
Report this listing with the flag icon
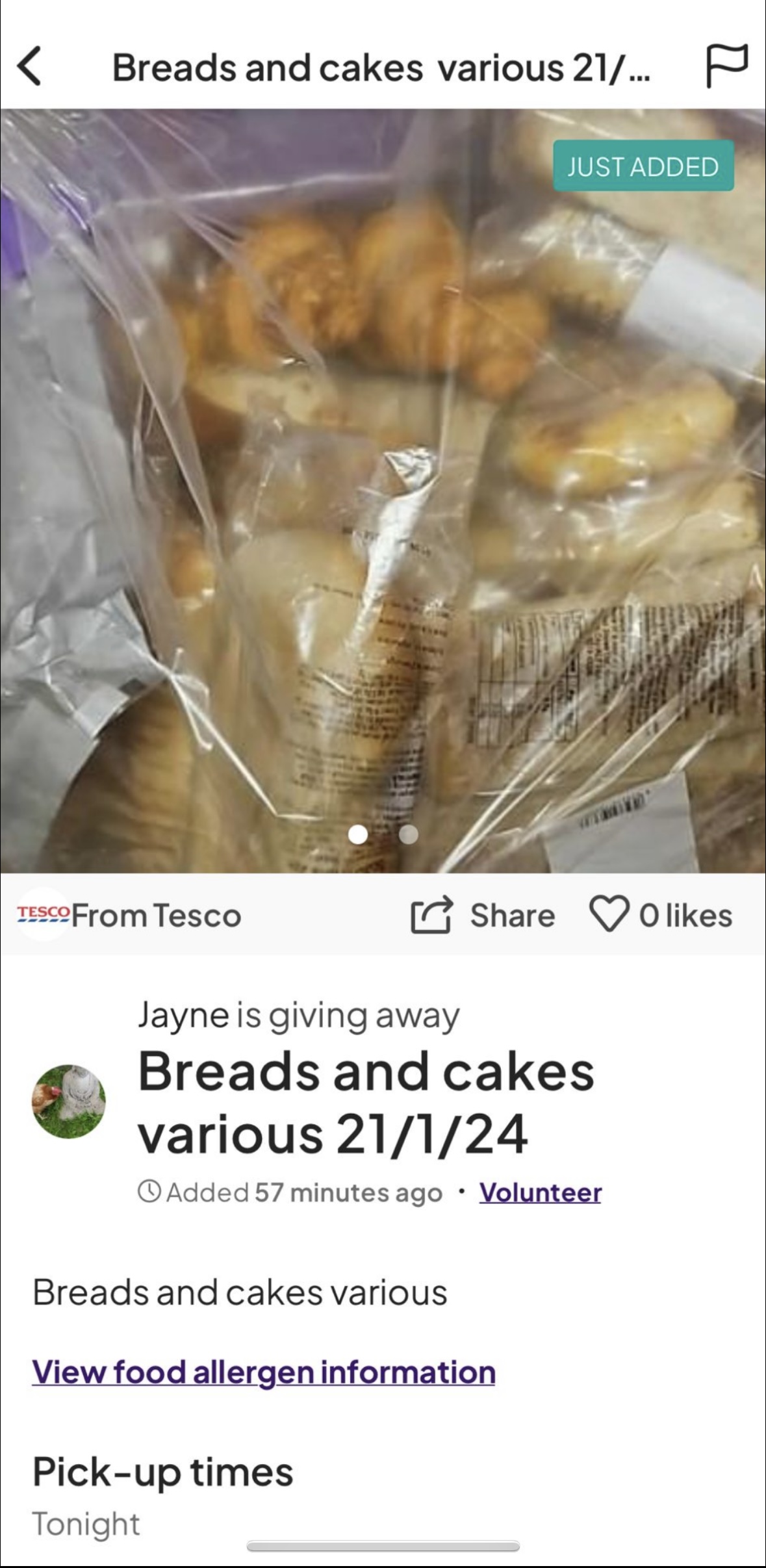pyautogui.click(x=726, y=65)
